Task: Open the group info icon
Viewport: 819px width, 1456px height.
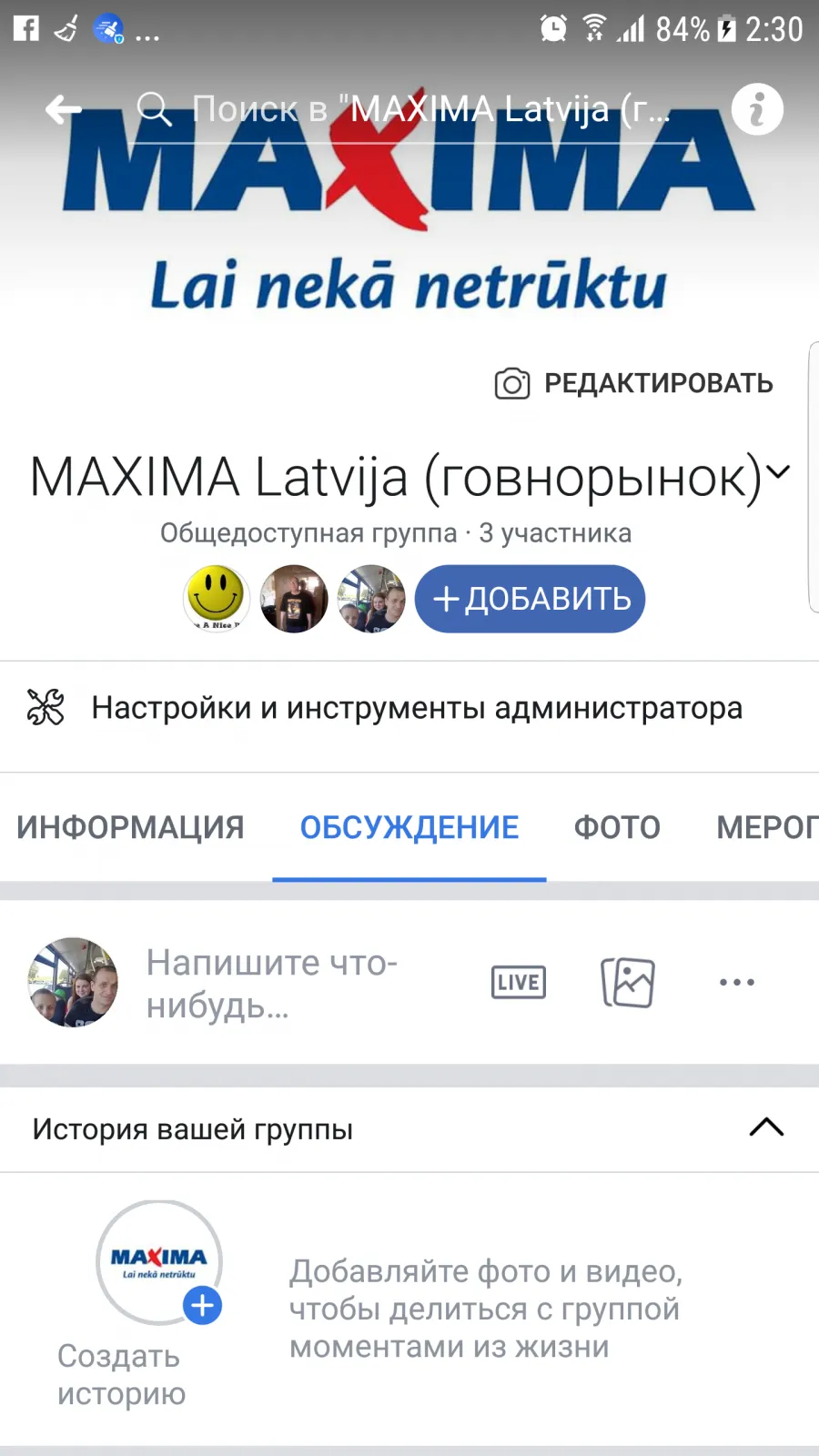Action: click(757, 109)
